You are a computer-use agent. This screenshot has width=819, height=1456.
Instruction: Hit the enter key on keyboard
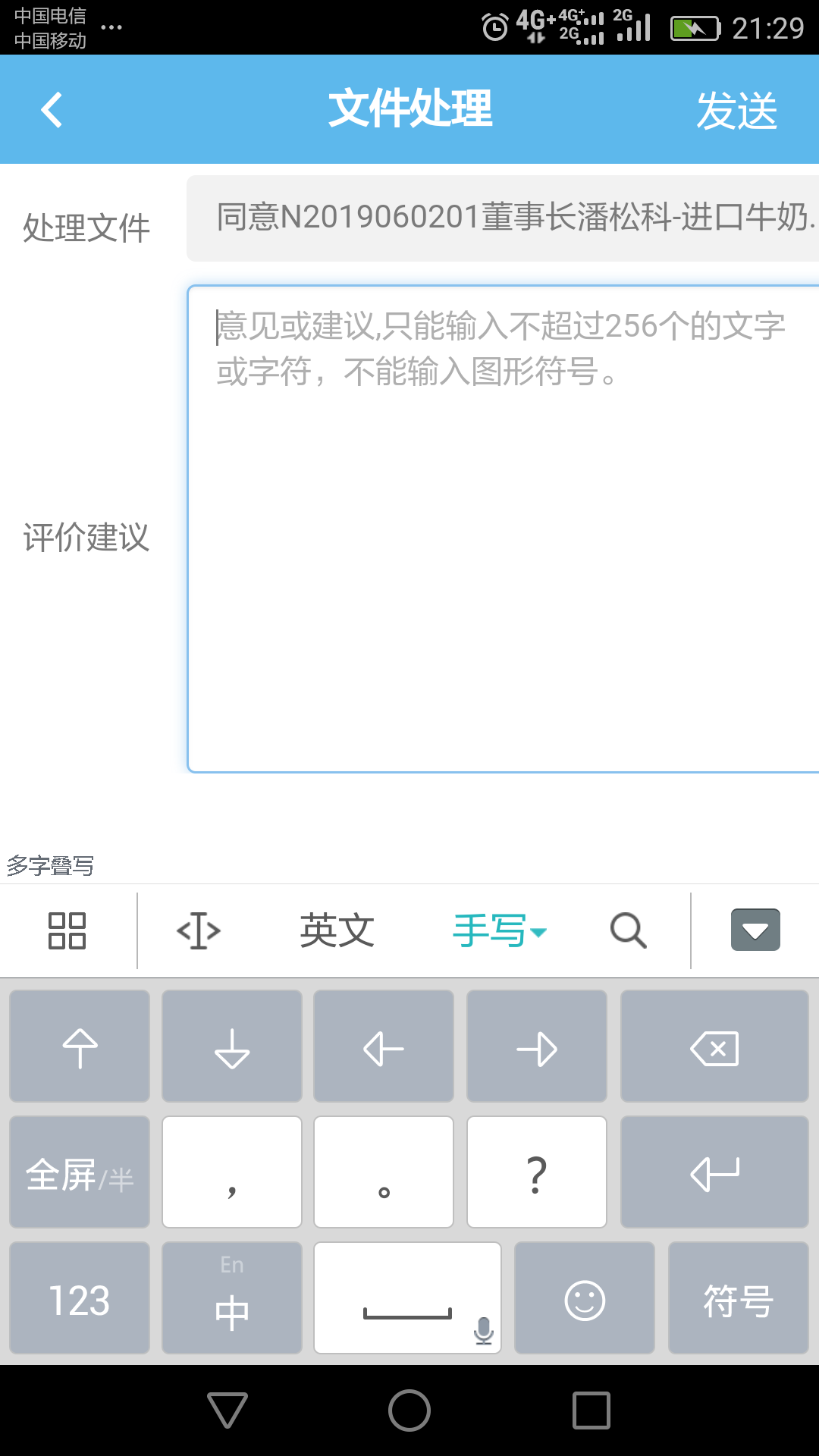714,1172
